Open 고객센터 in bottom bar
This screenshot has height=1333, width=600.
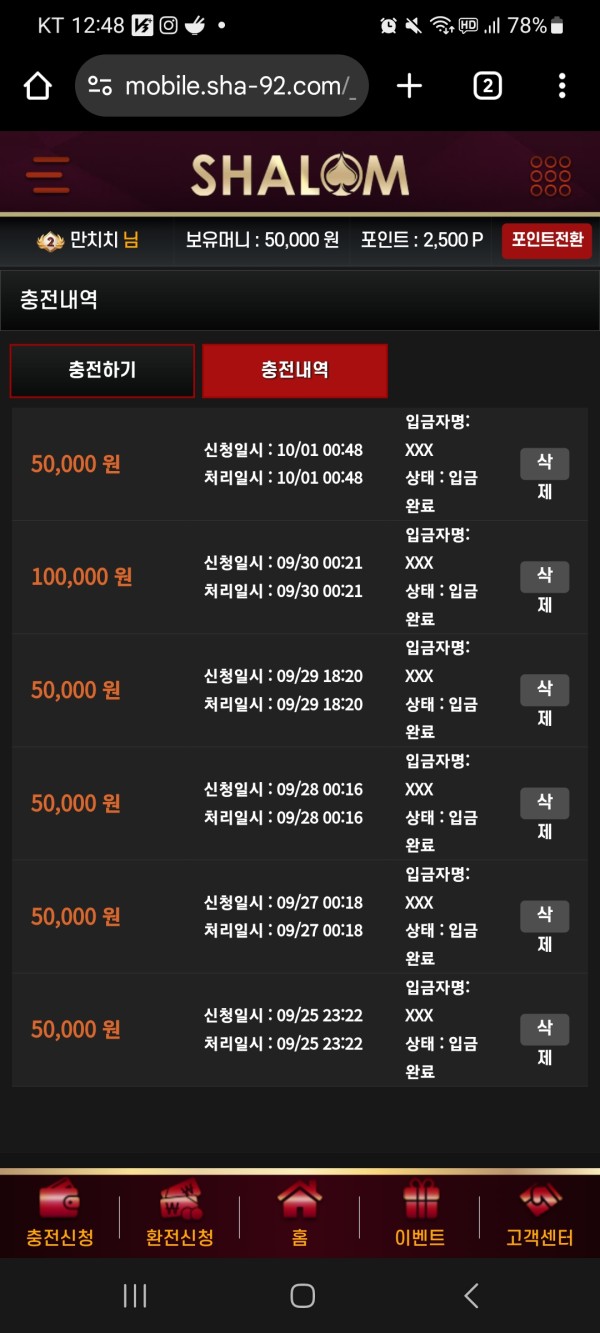coord(540,1216)
